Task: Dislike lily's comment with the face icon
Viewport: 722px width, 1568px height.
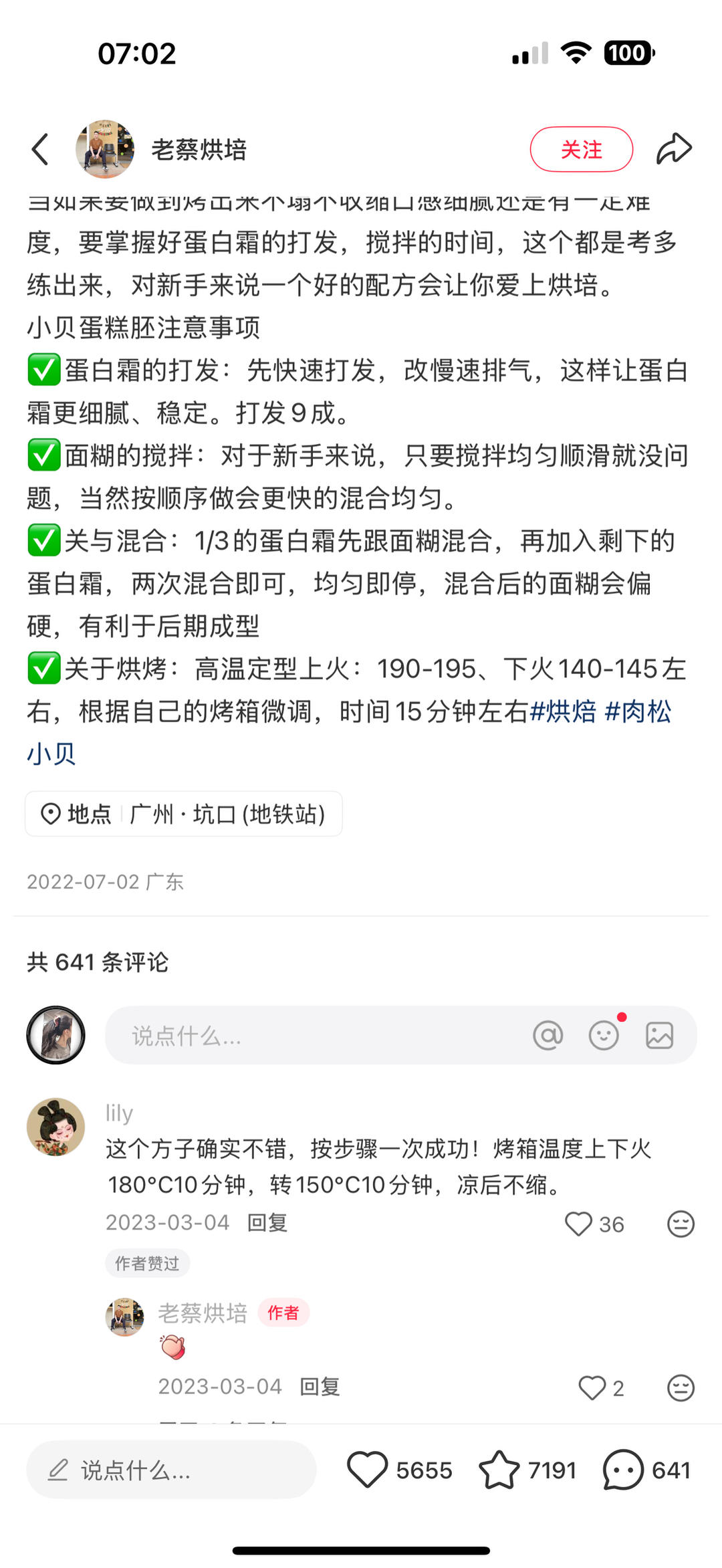Action: tap(681, 1224)
